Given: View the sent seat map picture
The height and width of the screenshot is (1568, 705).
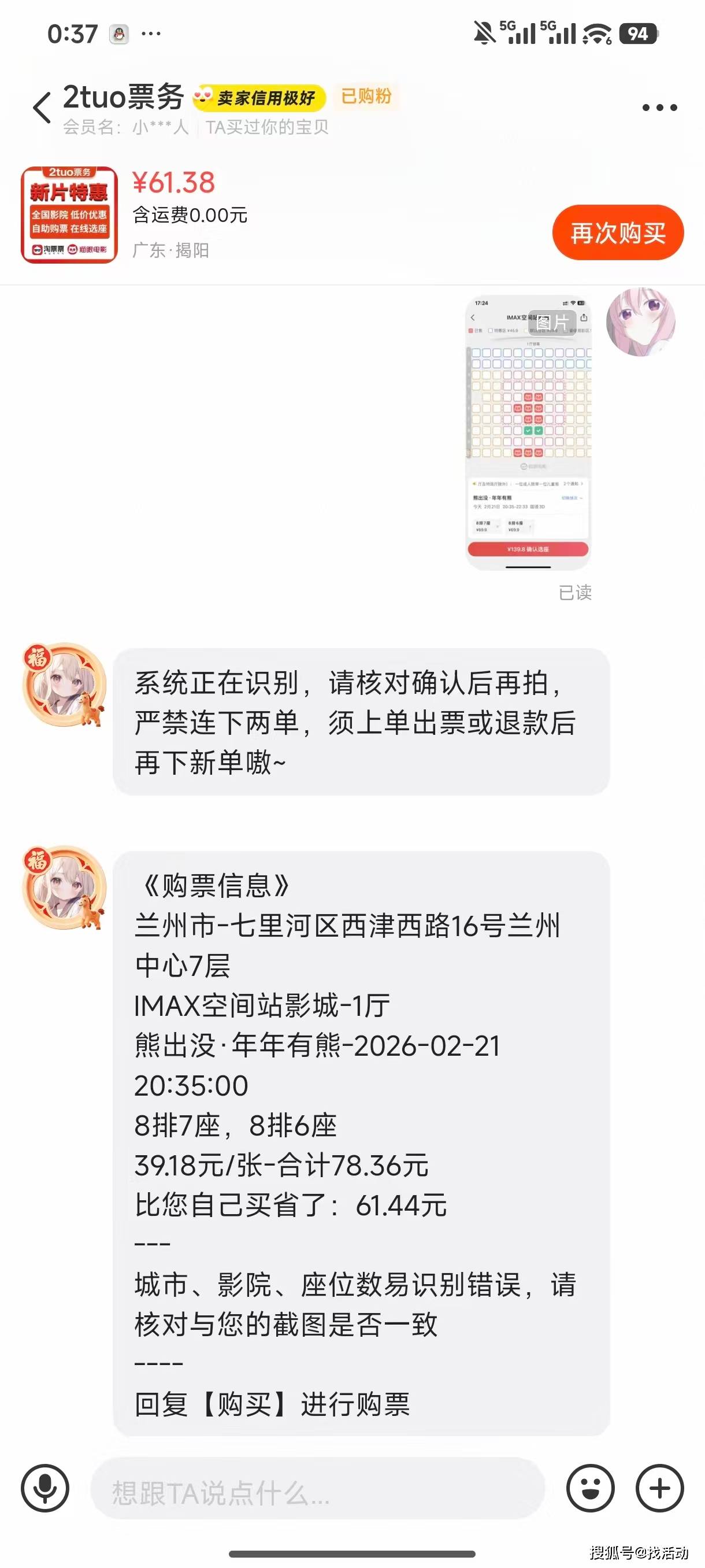Looking at the screenshot, I should pos(528,432).
